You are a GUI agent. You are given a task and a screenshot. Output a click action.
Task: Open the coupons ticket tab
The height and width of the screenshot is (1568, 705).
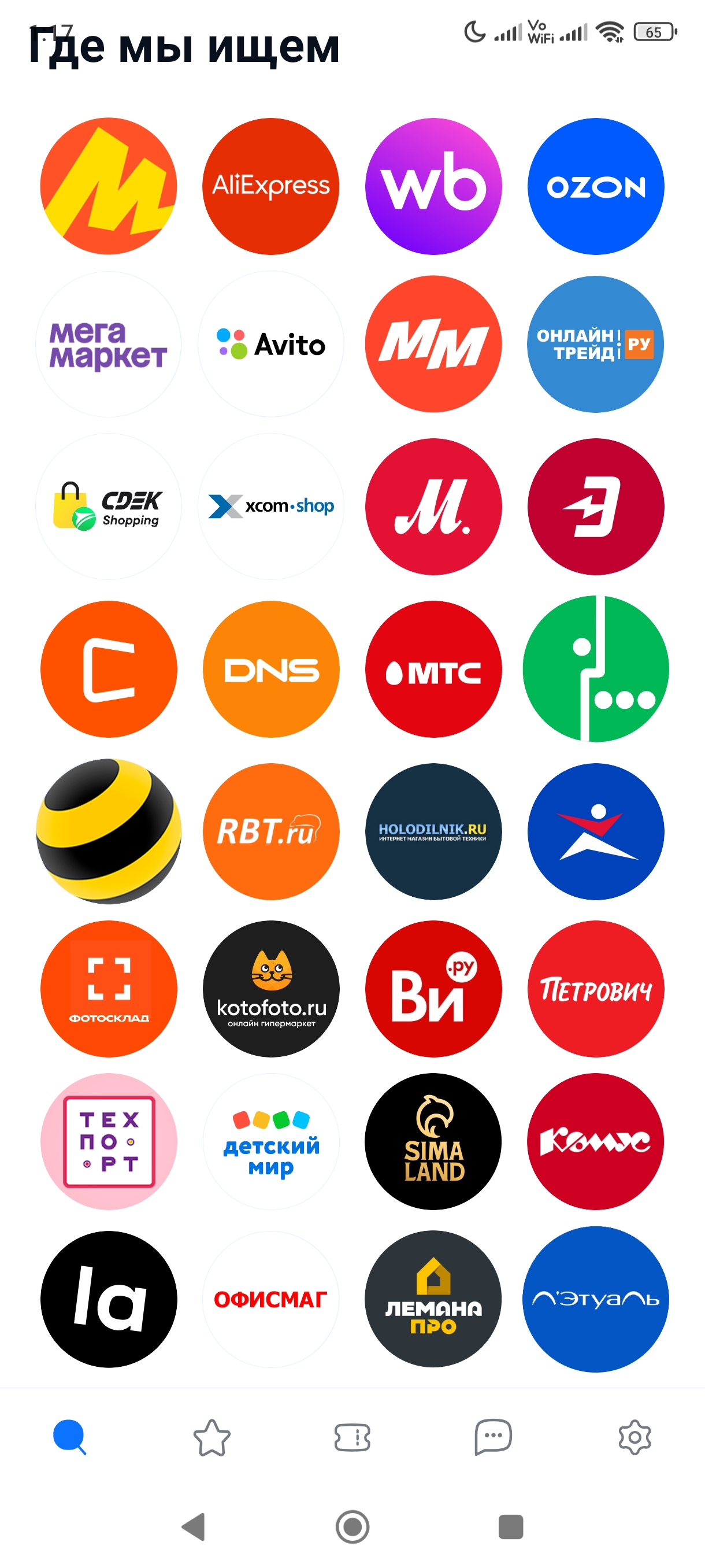352,1438
